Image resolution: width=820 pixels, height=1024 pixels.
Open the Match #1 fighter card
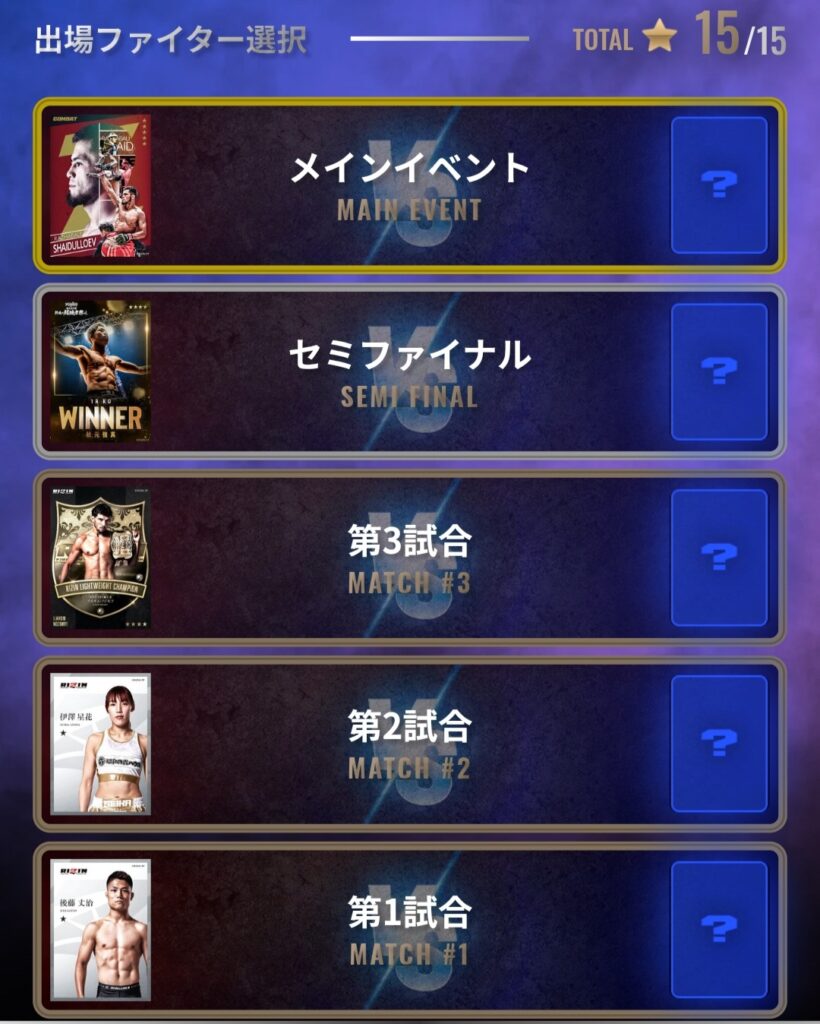click(x=101, y=930)
